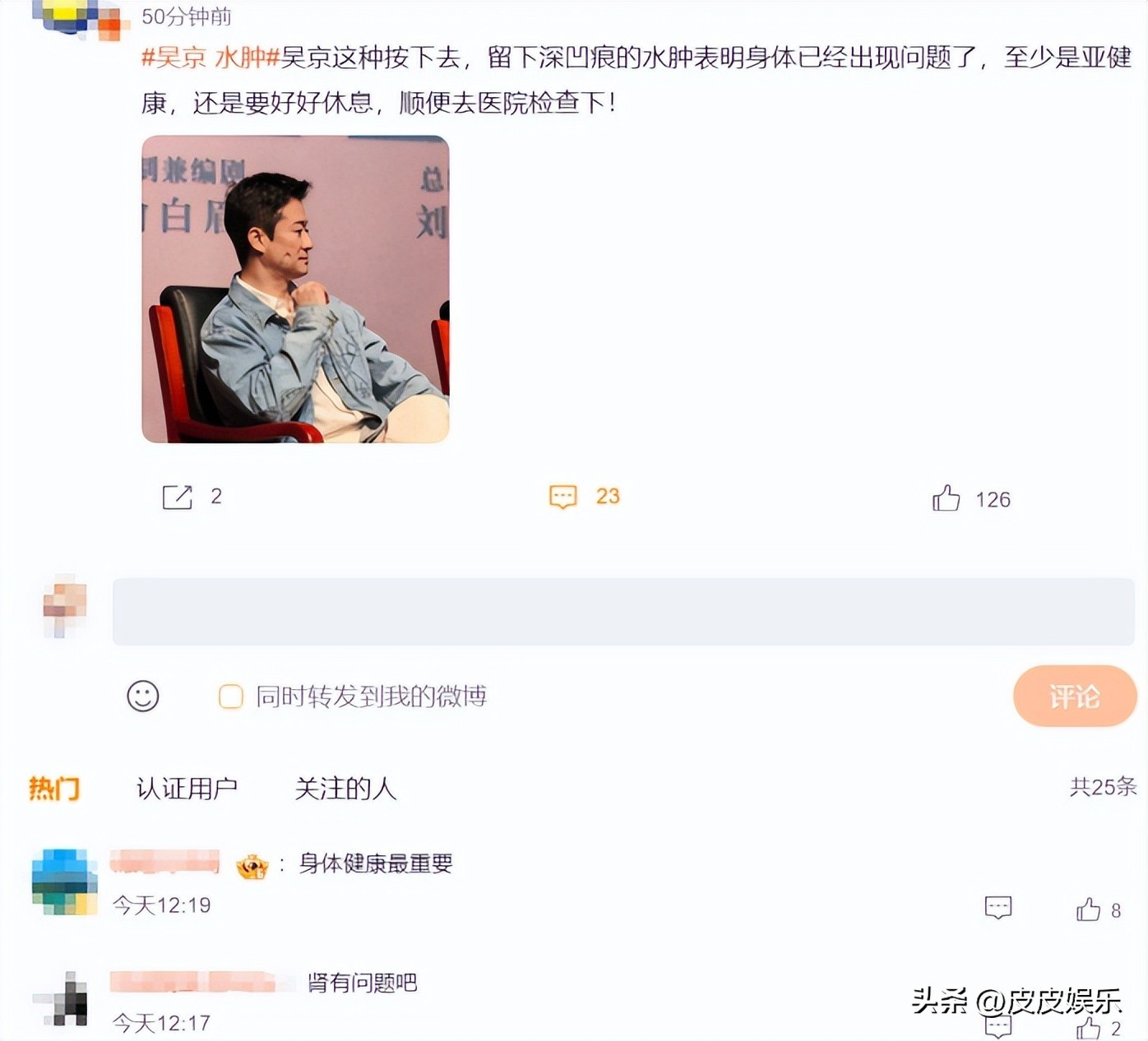1148x1041 pixels.
Task: Switch to the 热门 tab
Action: (54, 789)
